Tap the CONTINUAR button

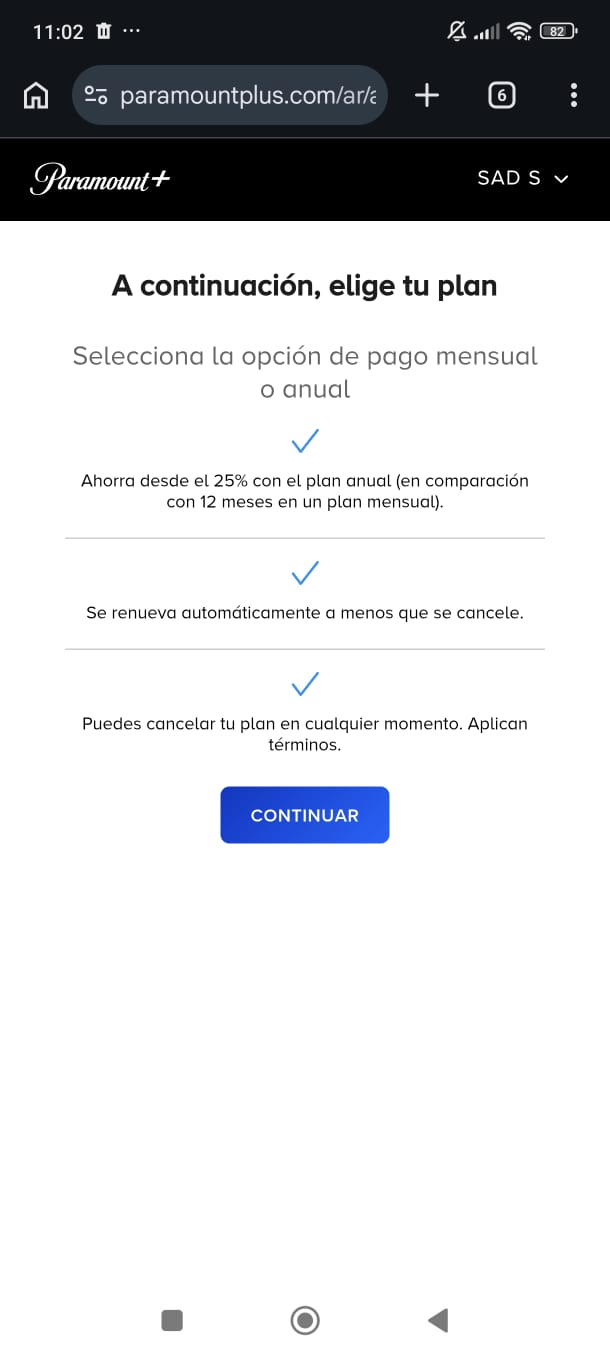coord(304,815)
